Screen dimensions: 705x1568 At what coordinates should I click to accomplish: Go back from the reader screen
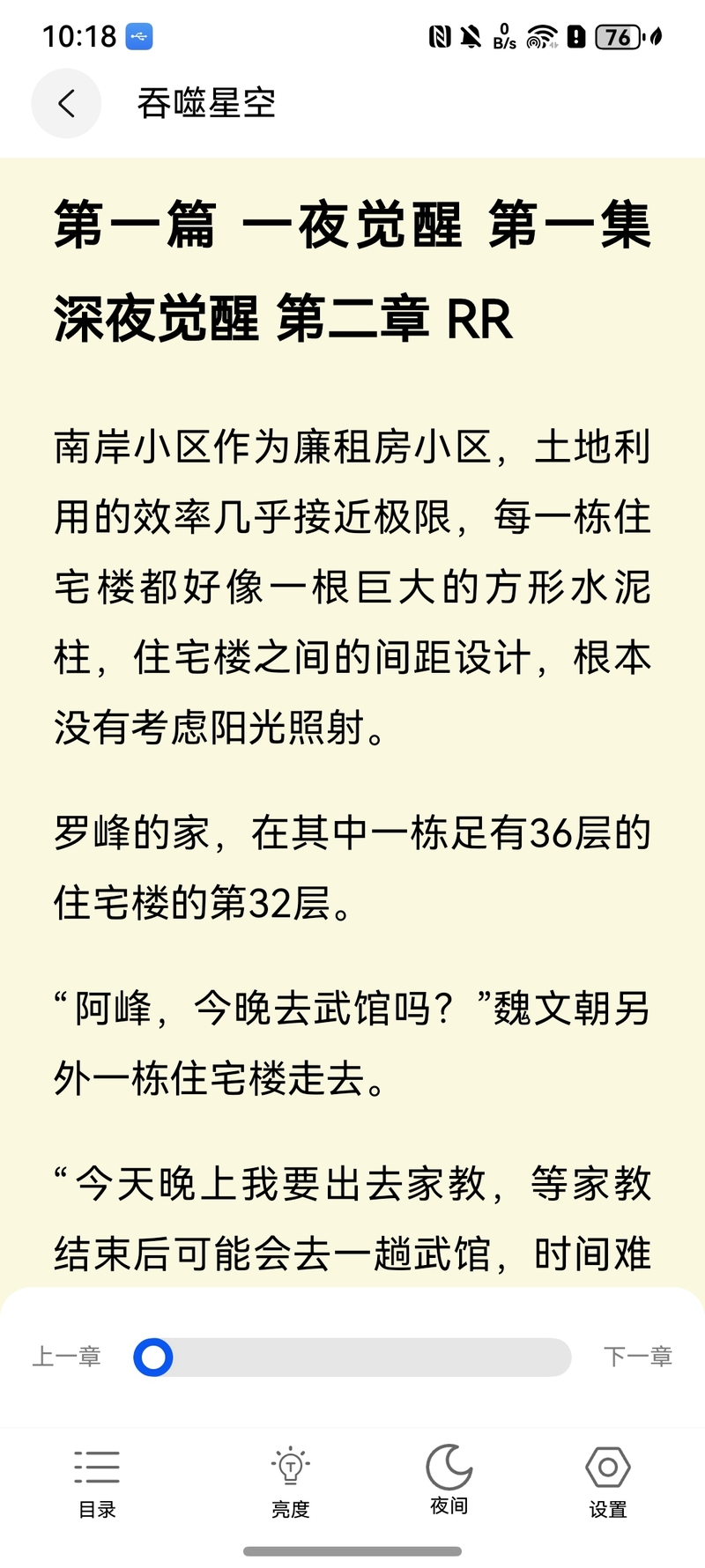pyautogui.click(x=66, y=103)
